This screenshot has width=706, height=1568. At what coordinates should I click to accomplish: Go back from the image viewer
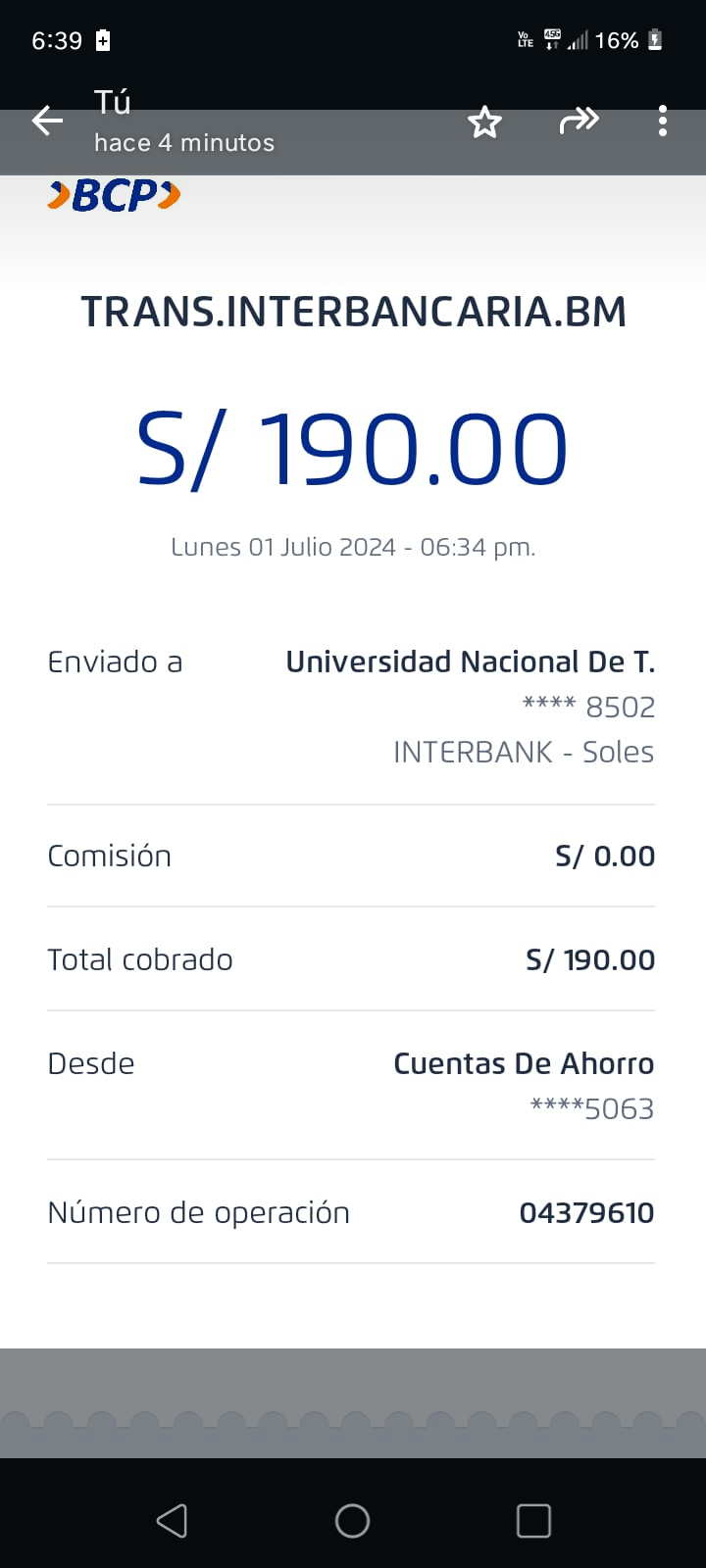click(x=47, y=122)
